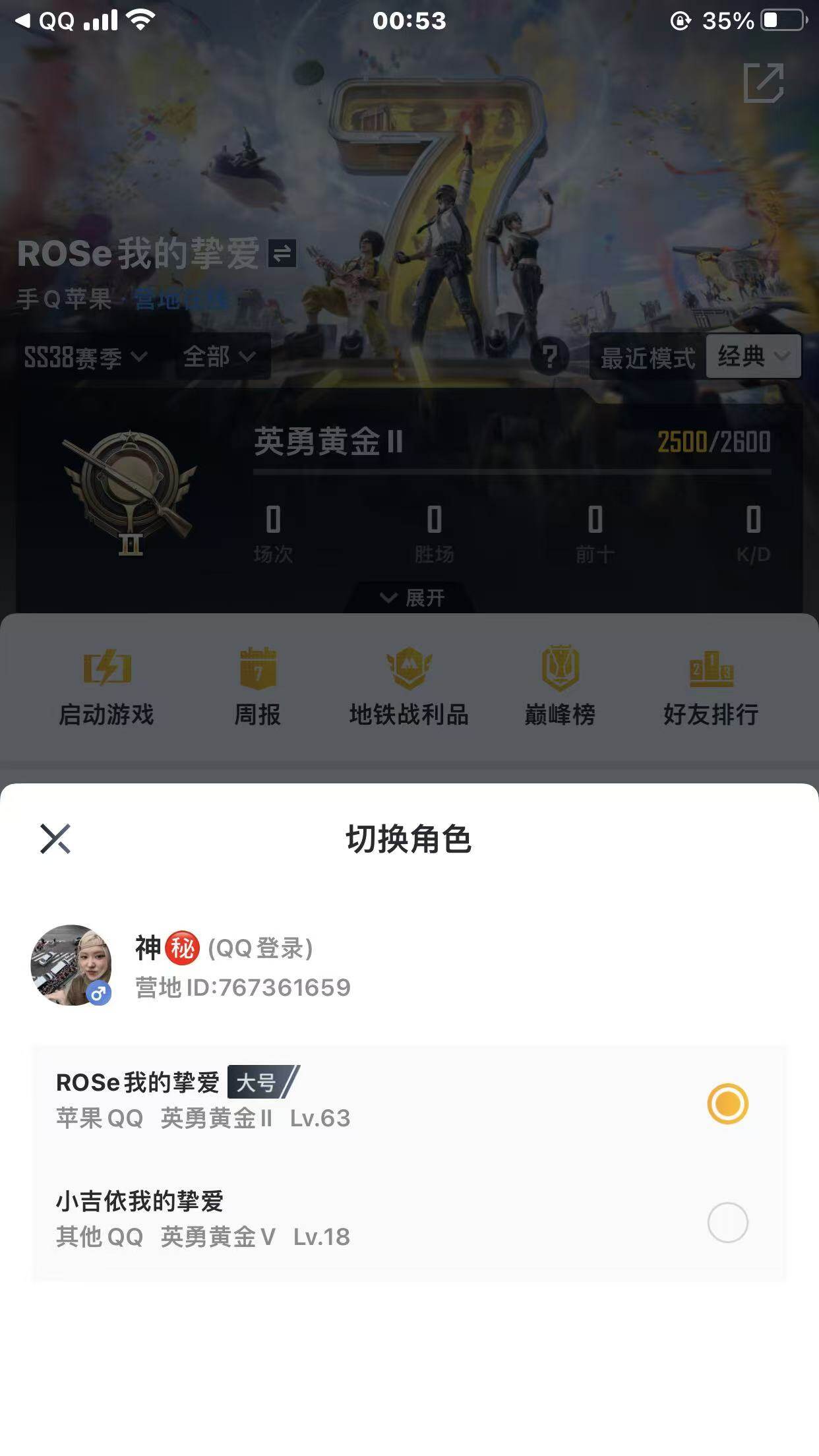
Task: Expand the 展开 stats section
Action: click(x=409, y=598)
